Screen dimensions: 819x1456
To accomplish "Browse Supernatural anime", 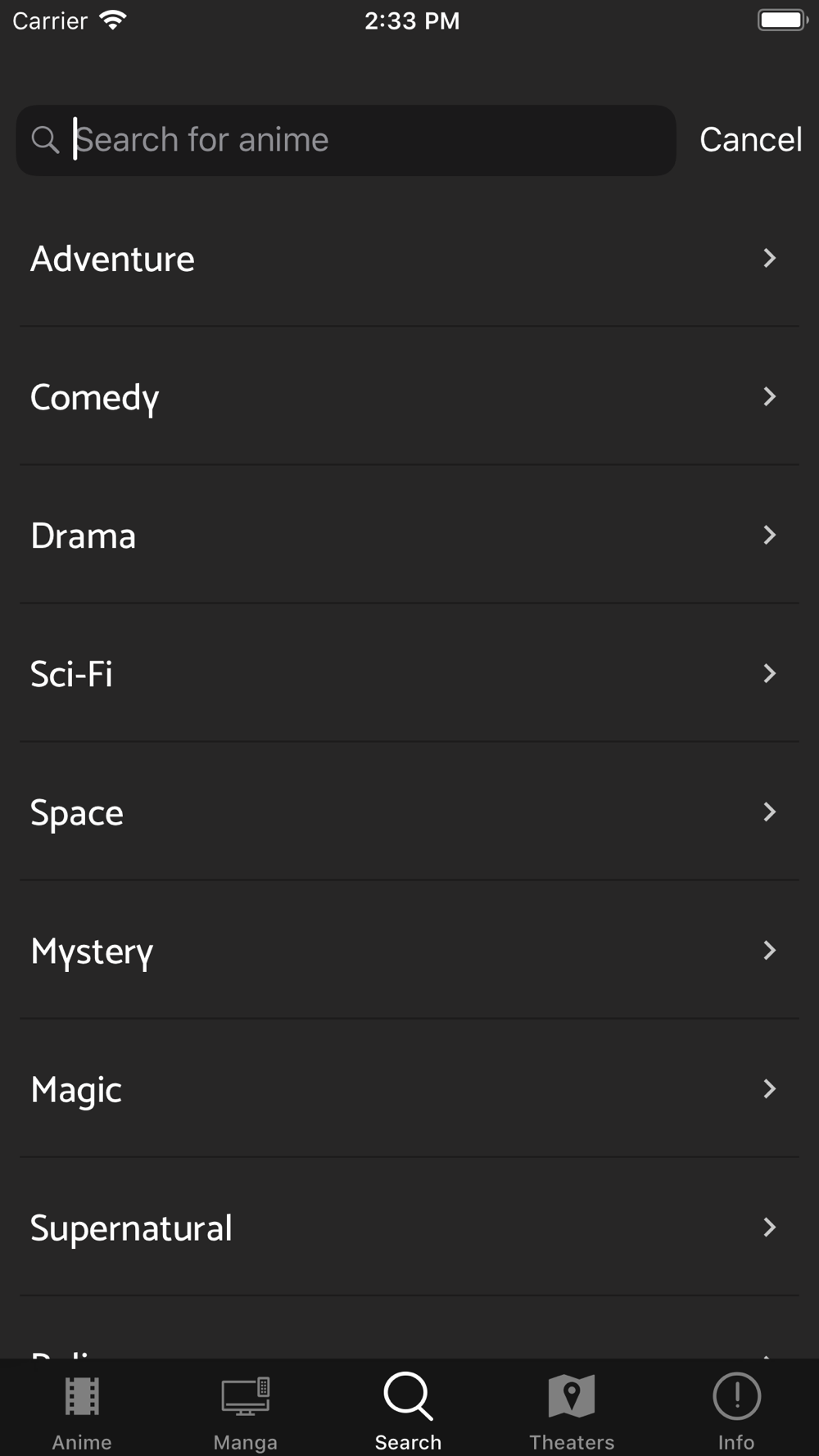I will [x=409, y=1227].
